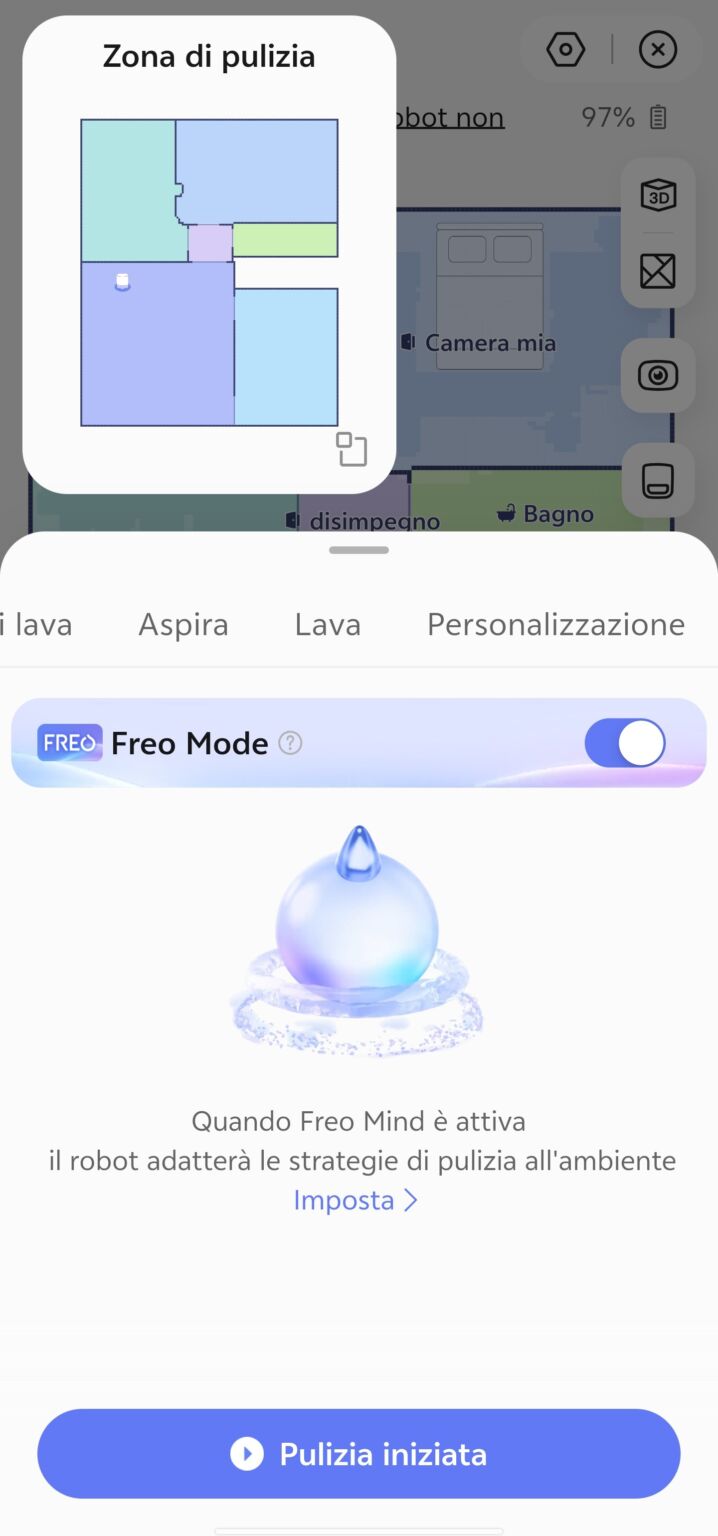Open the map zone editing icon
This screenshot has width=718, height=1536.
(x=658, y=271)
